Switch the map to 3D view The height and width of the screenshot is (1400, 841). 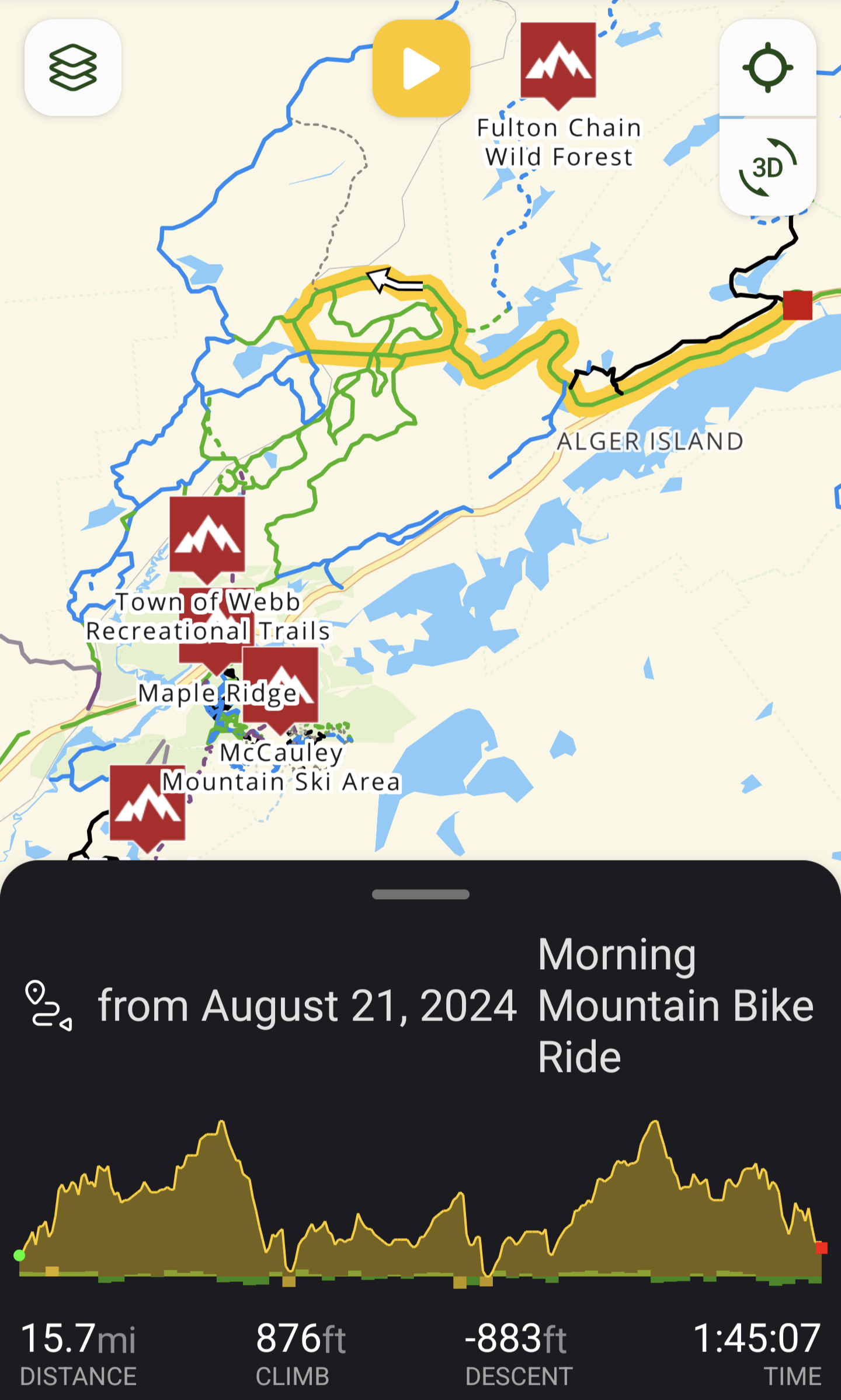[767, 168]
